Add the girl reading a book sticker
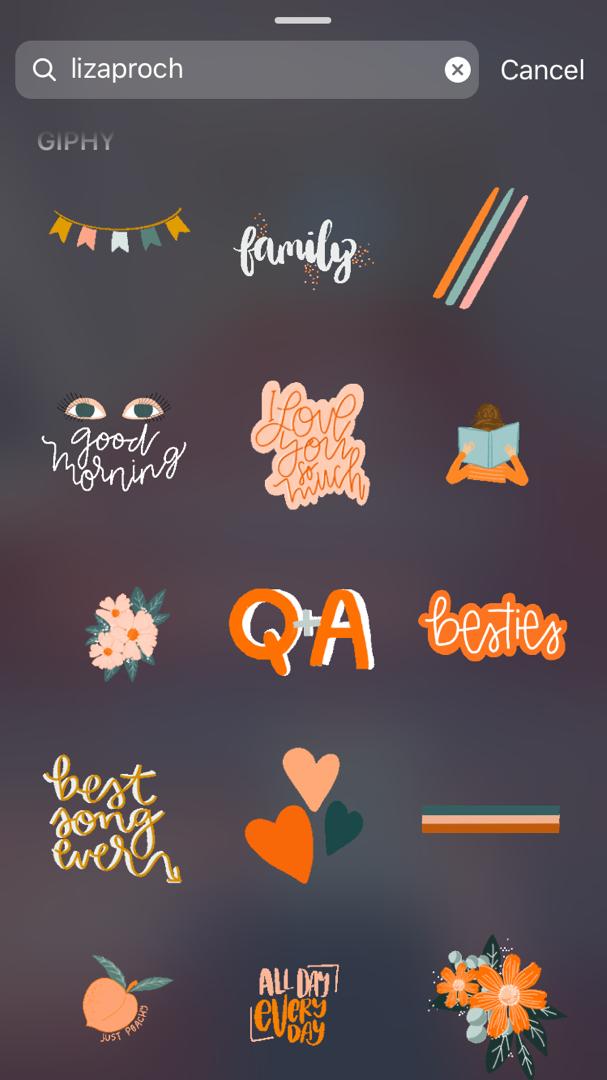This screenshot has width=607, height=1080. pyautogui.click(x=488, y=446)
